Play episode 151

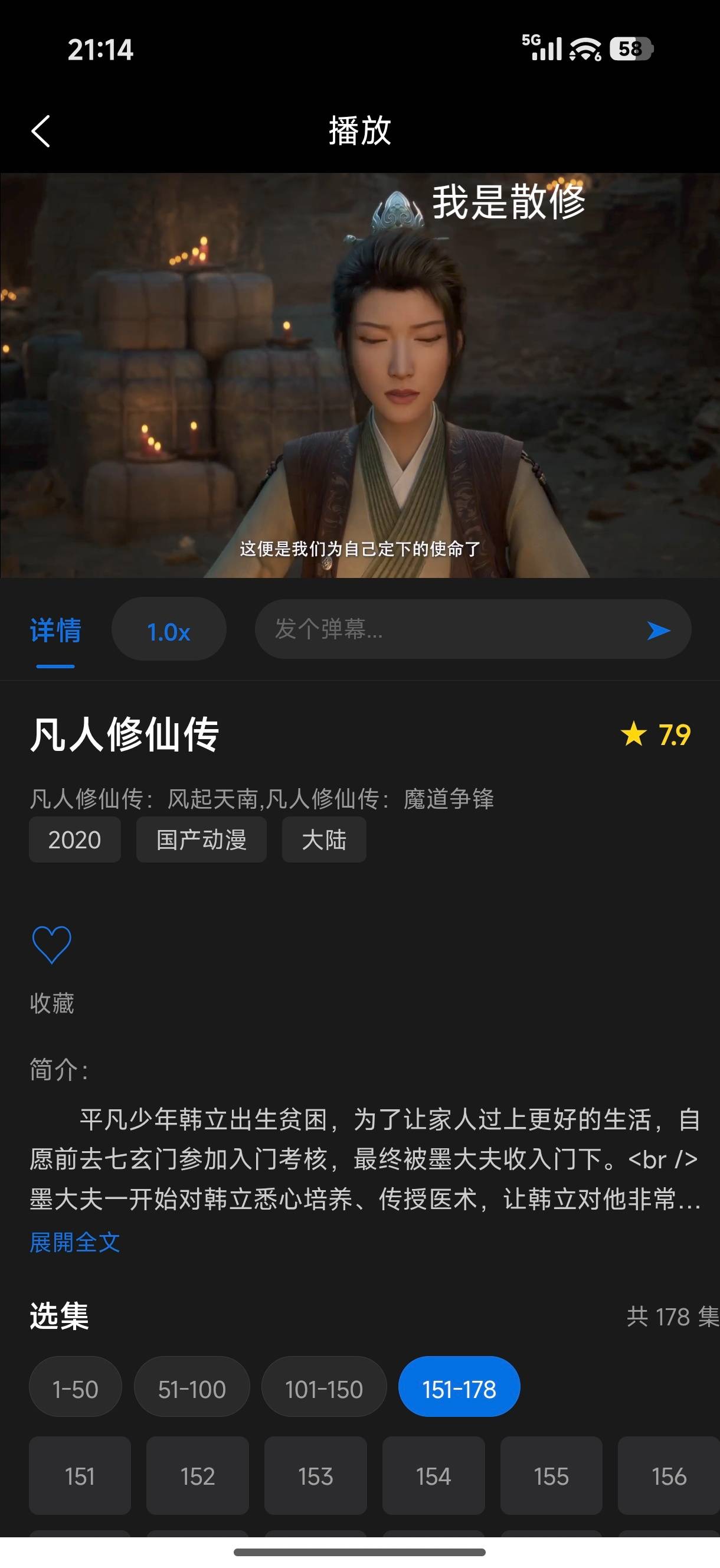80,1475
